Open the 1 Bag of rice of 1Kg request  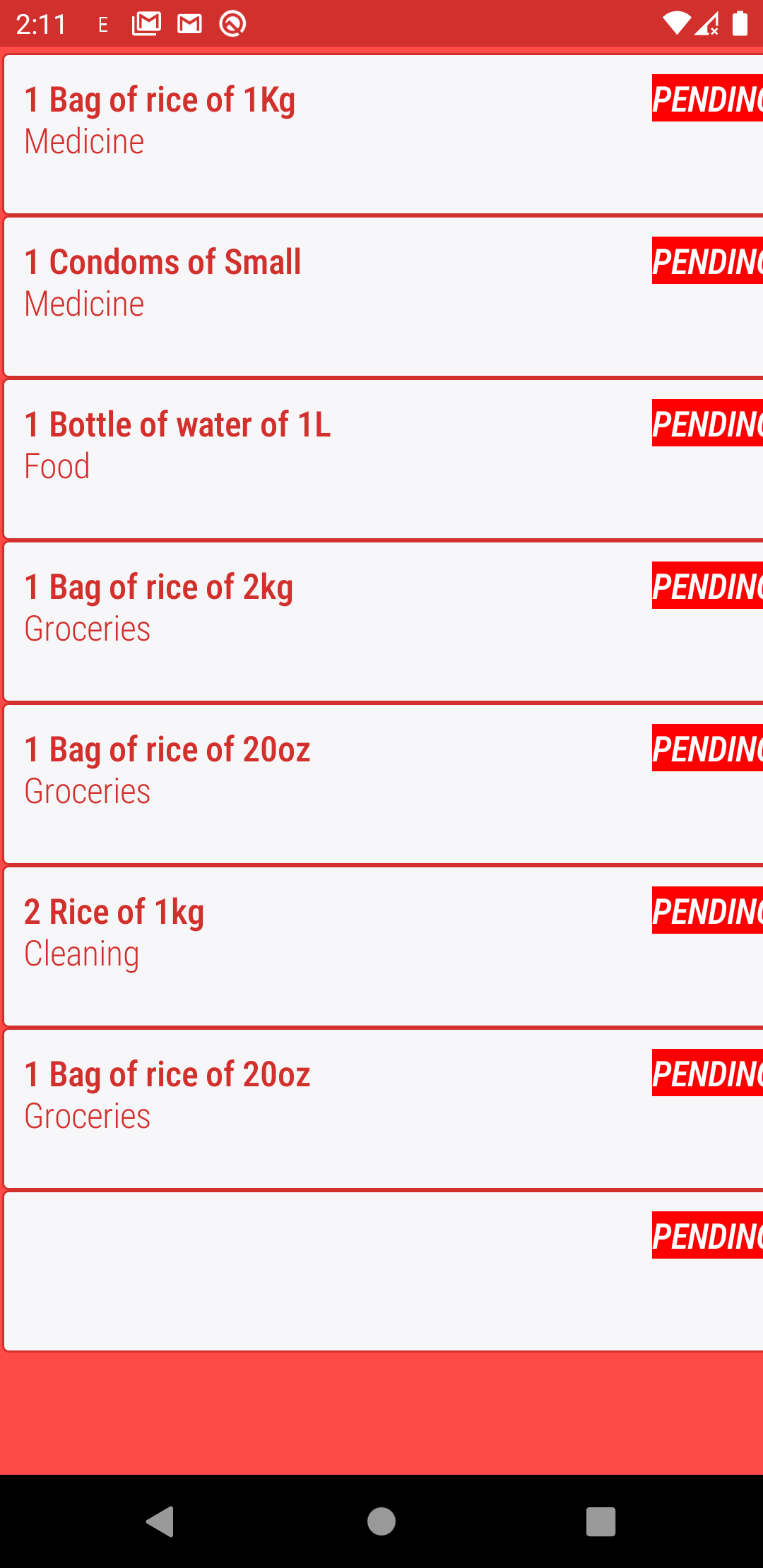pyautogui.click(x=381, y=134)
